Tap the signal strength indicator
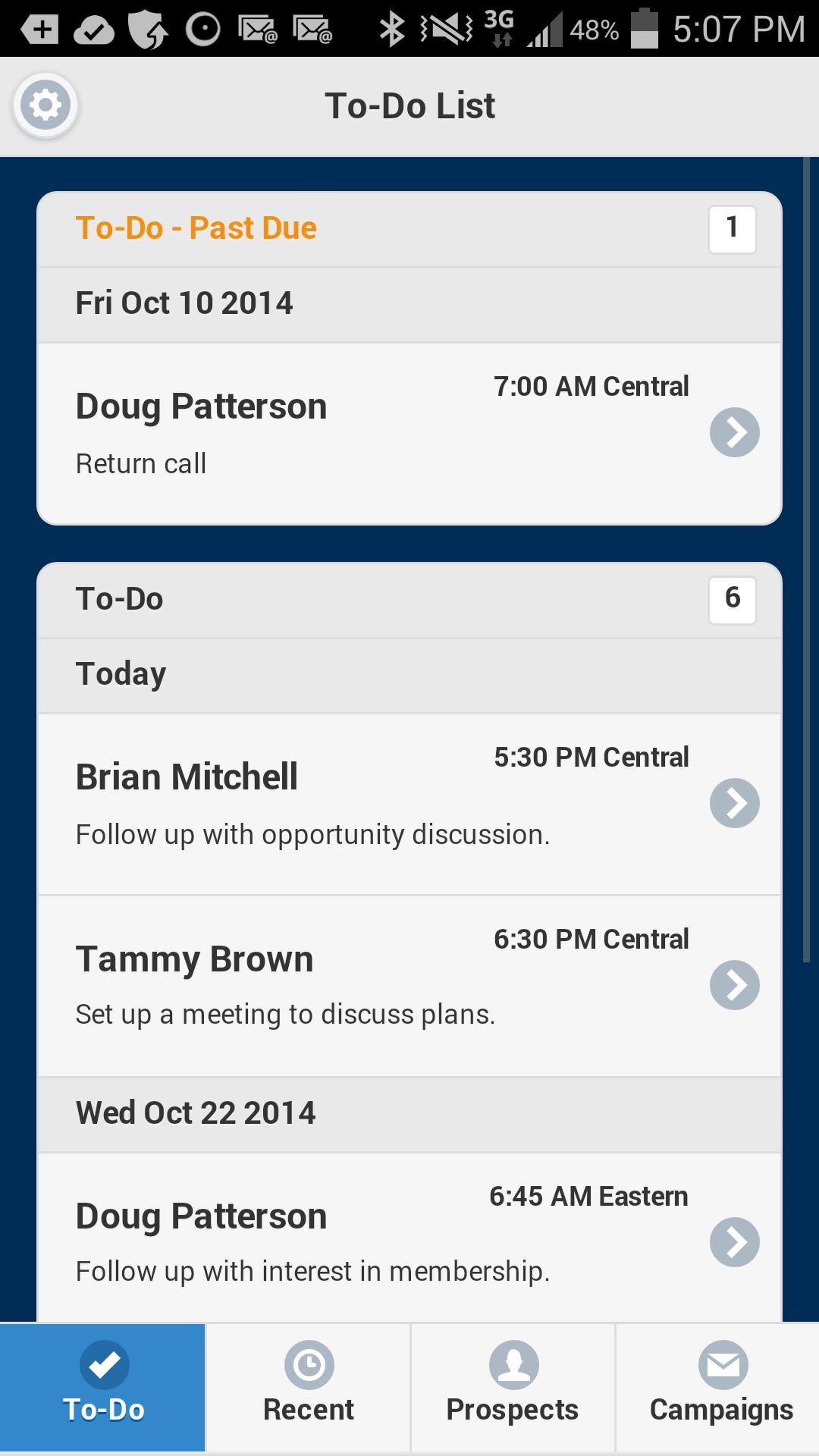The height and width of the screenshot is (1456, 819). 548,29
